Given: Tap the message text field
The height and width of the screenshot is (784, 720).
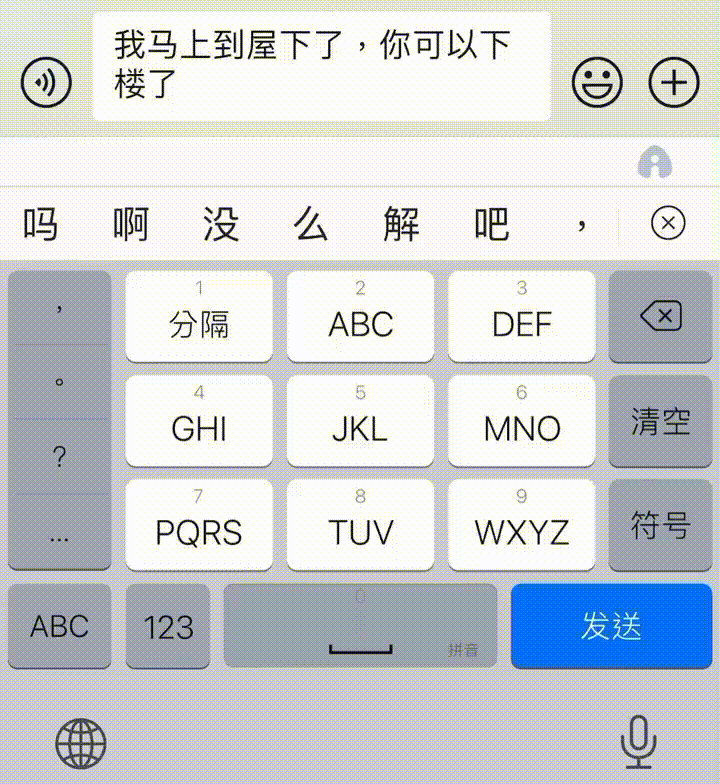Looking at the screenshot, I should point(321,66).
